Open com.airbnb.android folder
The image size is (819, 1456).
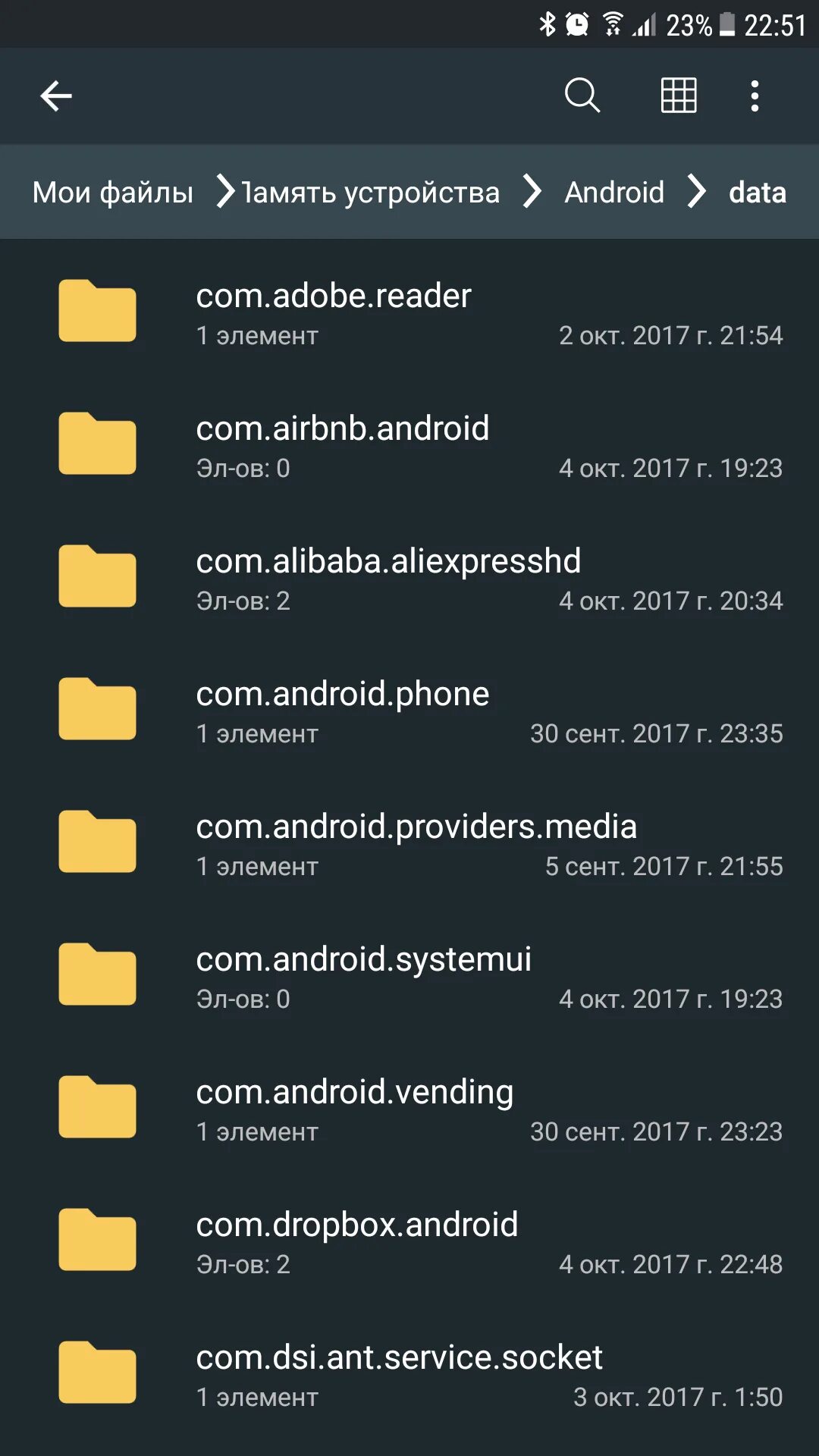[x=409, y=445]
